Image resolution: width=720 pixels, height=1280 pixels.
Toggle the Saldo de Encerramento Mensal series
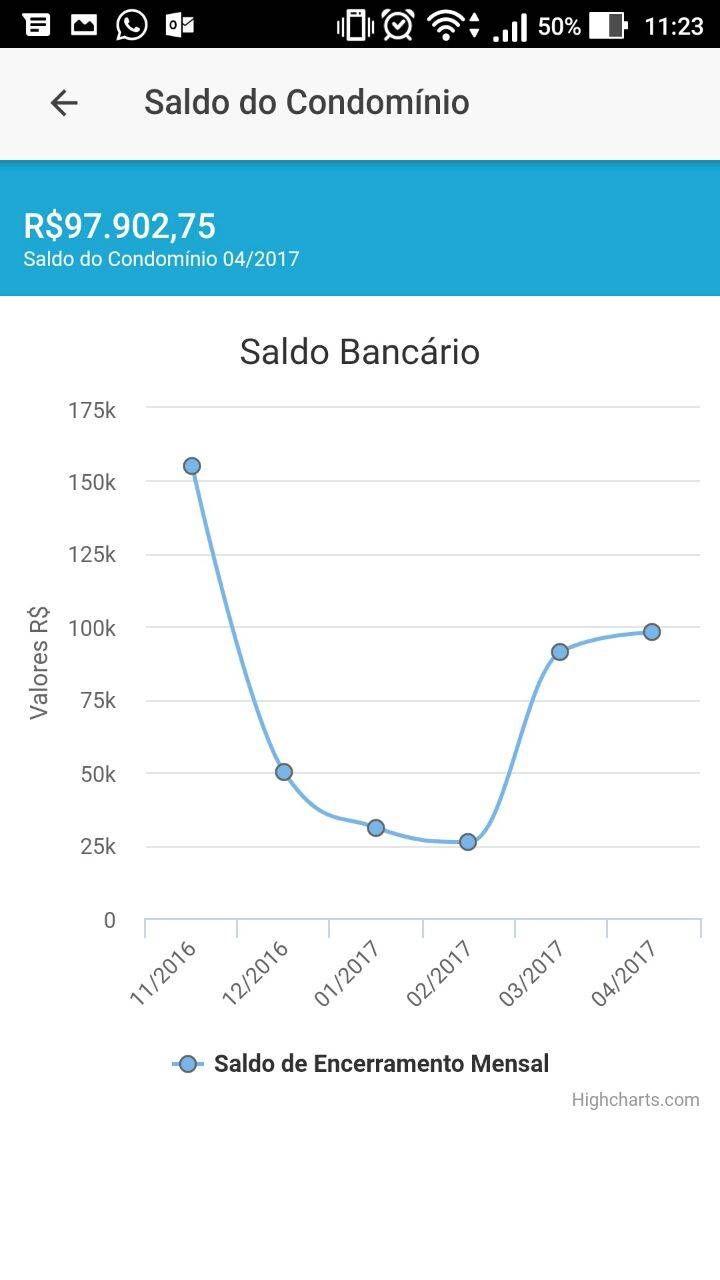tap(362, 1064)
